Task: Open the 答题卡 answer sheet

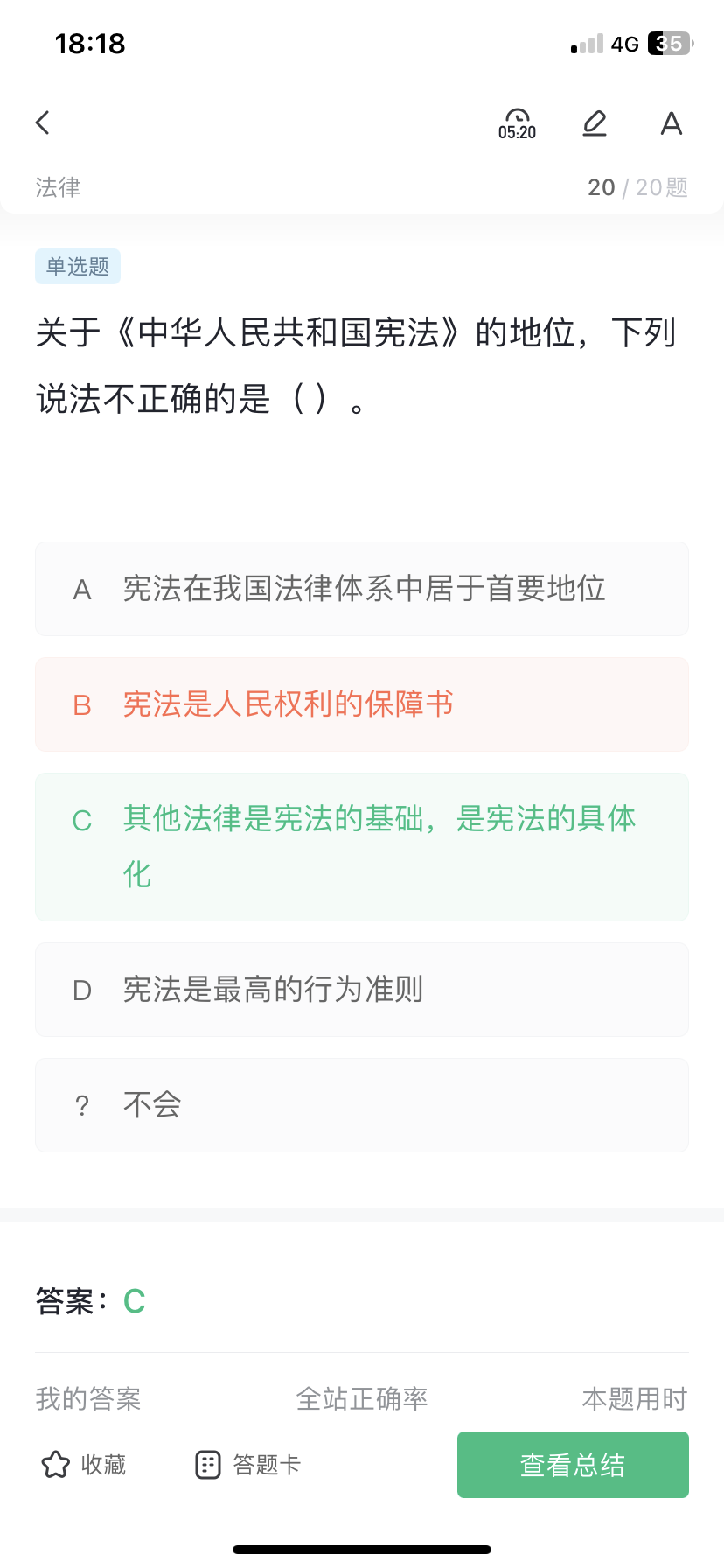Action: click(x=247, y=1465)
